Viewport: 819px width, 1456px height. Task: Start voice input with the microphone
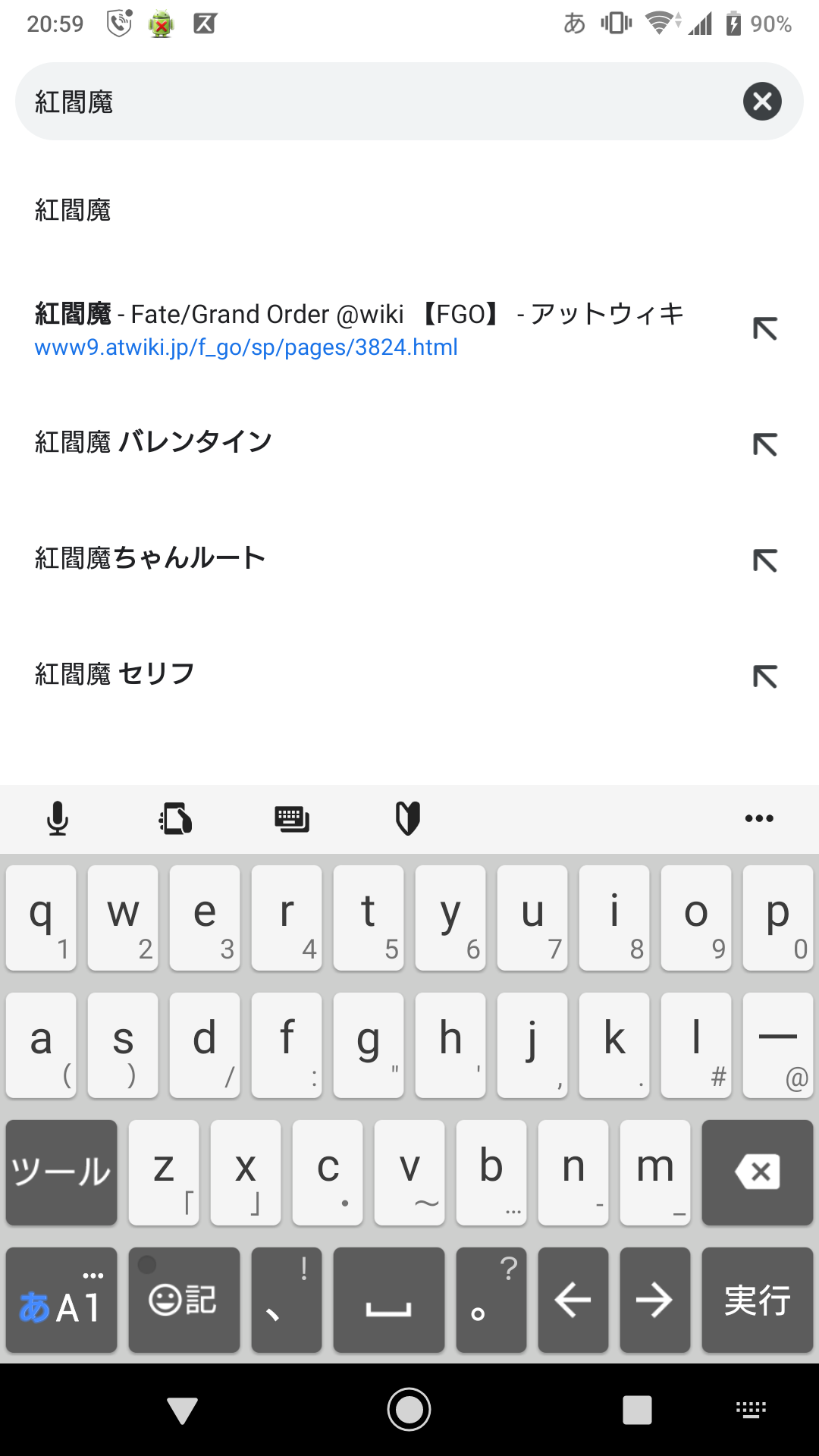(x=58, y=819)
